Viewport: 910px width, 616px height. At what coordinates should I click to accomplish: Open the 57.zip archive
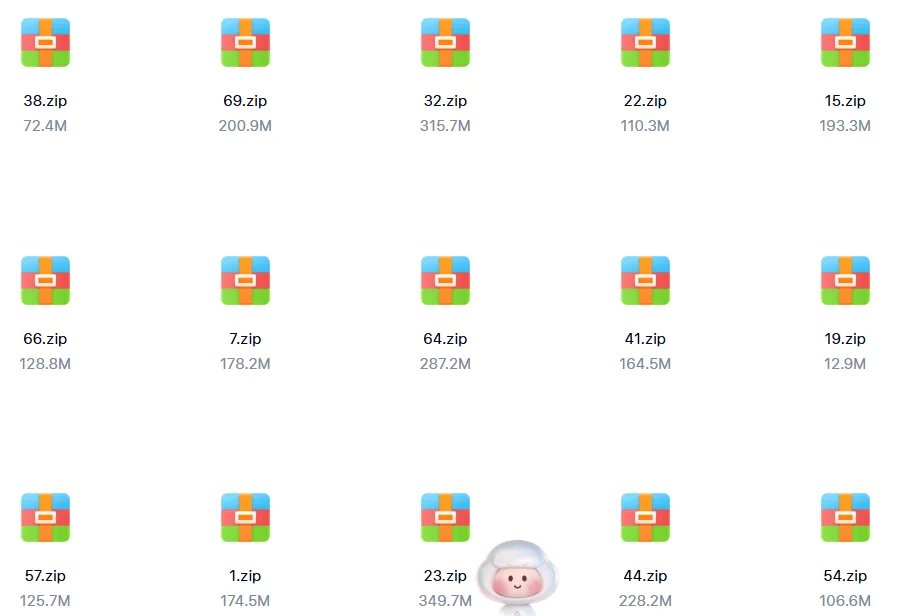(45, 517)
